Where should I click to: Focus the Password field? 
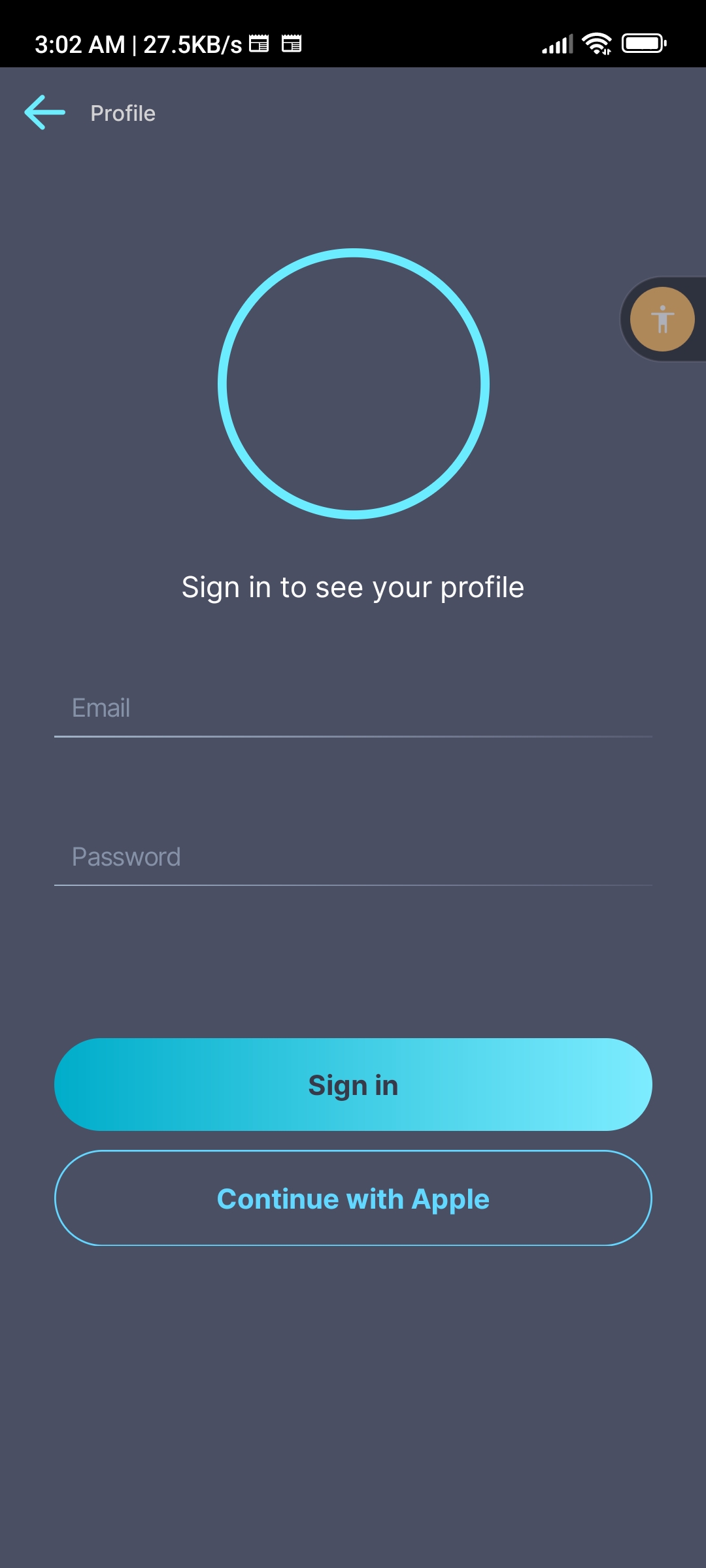point(353,857)
